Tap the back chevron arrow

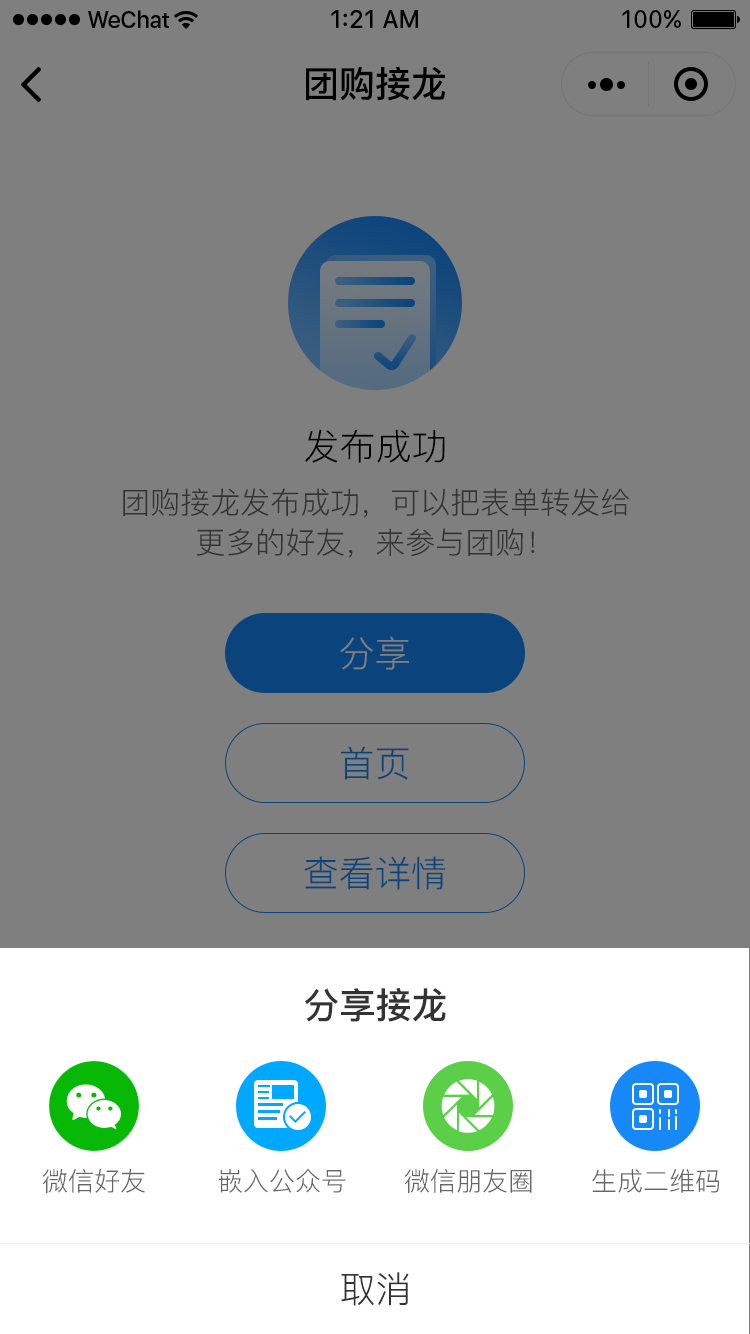click(30, 84)
